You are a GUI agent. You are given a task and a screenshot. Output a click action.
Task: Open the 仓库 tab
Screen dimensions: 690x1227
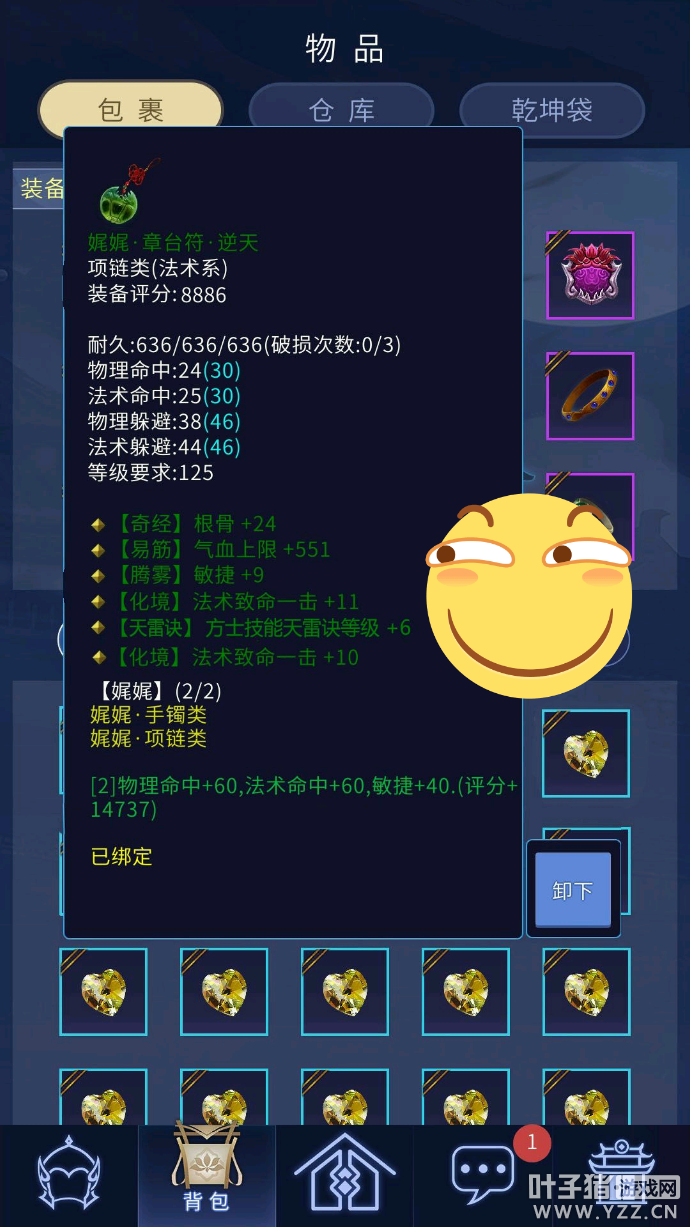click(341, 109)
